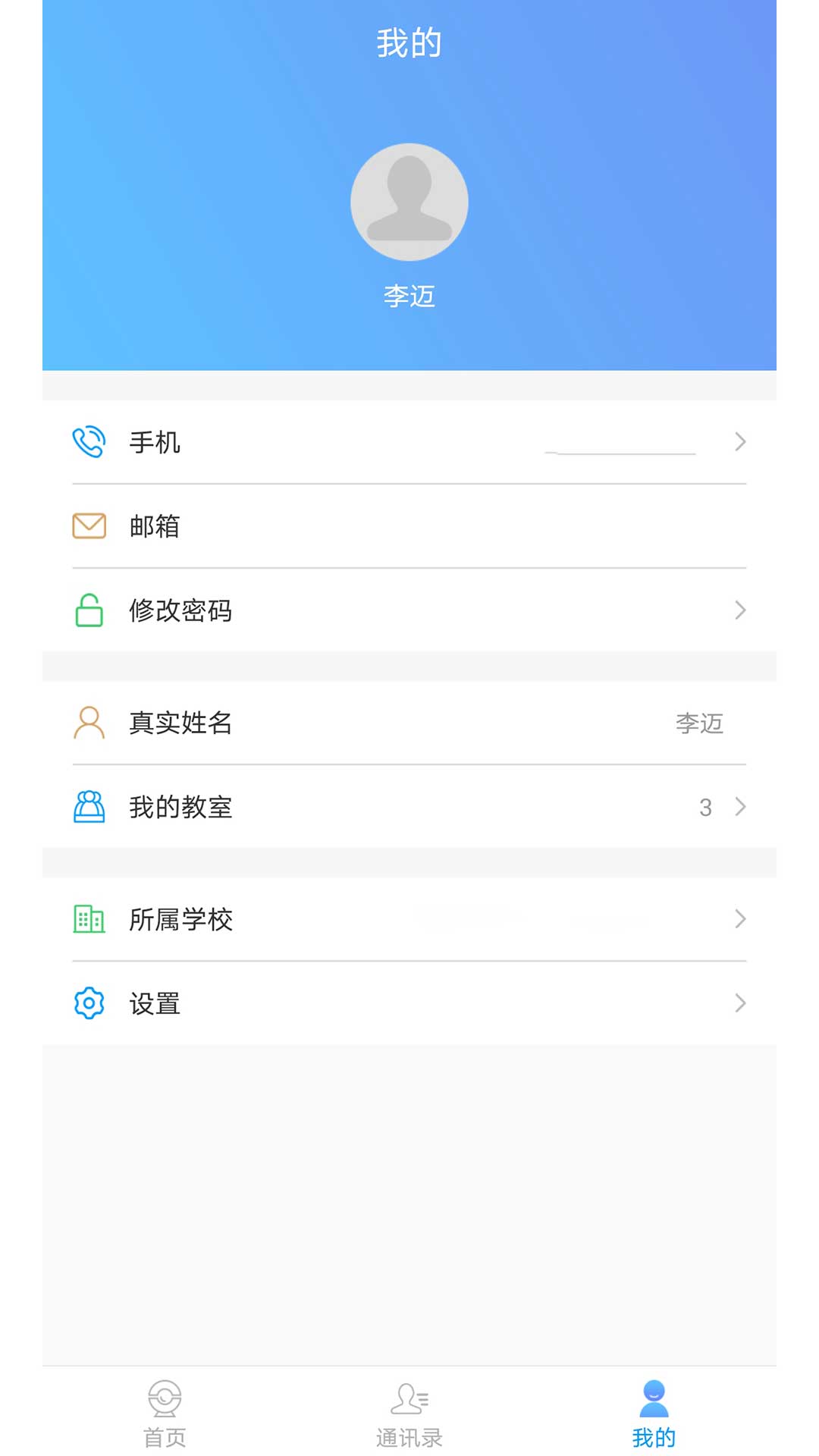Open 修改密码 to change password
This screenshot has height=1456, width=819.
pos(409,610)
